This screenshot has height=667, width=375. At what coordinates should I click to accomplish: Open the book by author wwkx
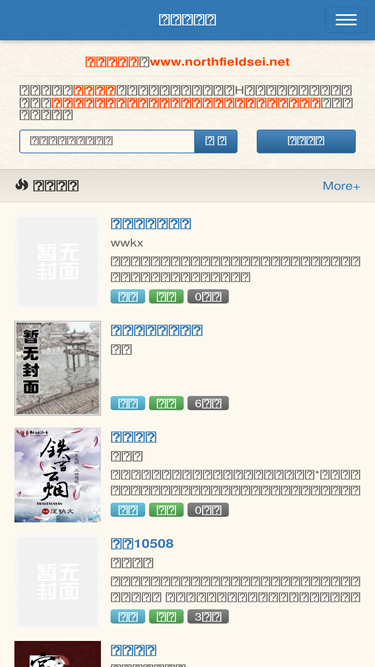point(151,224)
